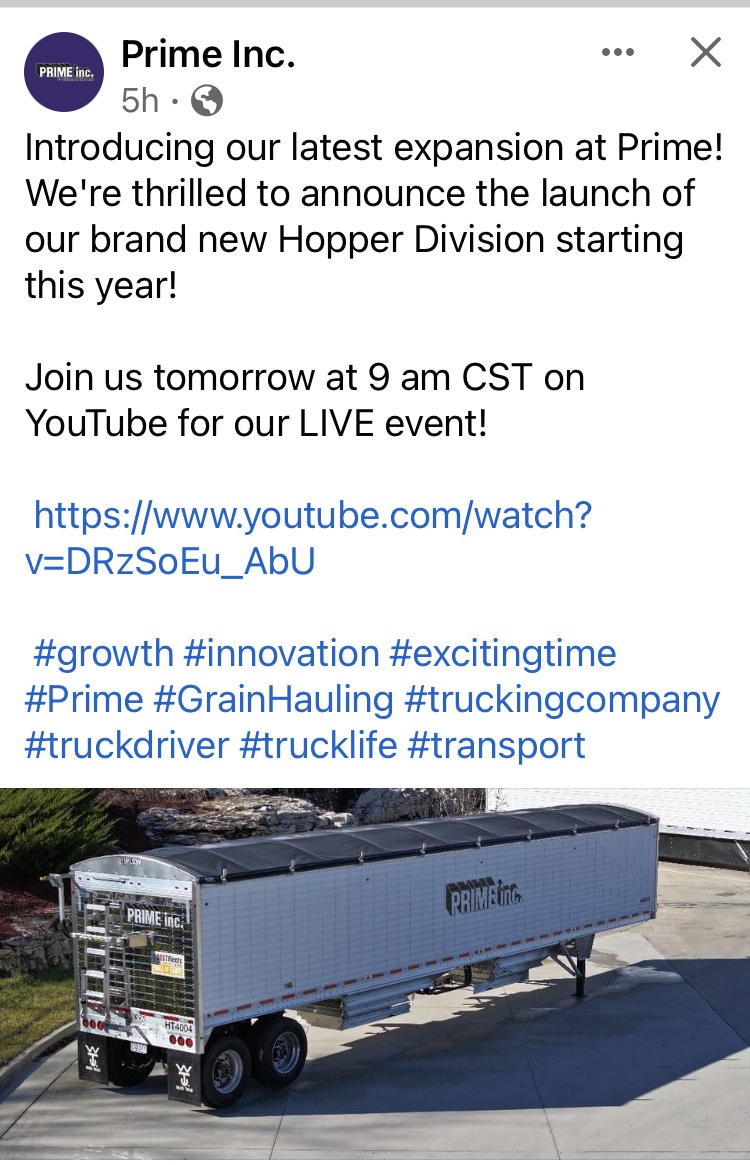Open the #trucklife hashtag

(x=317, y=746)
